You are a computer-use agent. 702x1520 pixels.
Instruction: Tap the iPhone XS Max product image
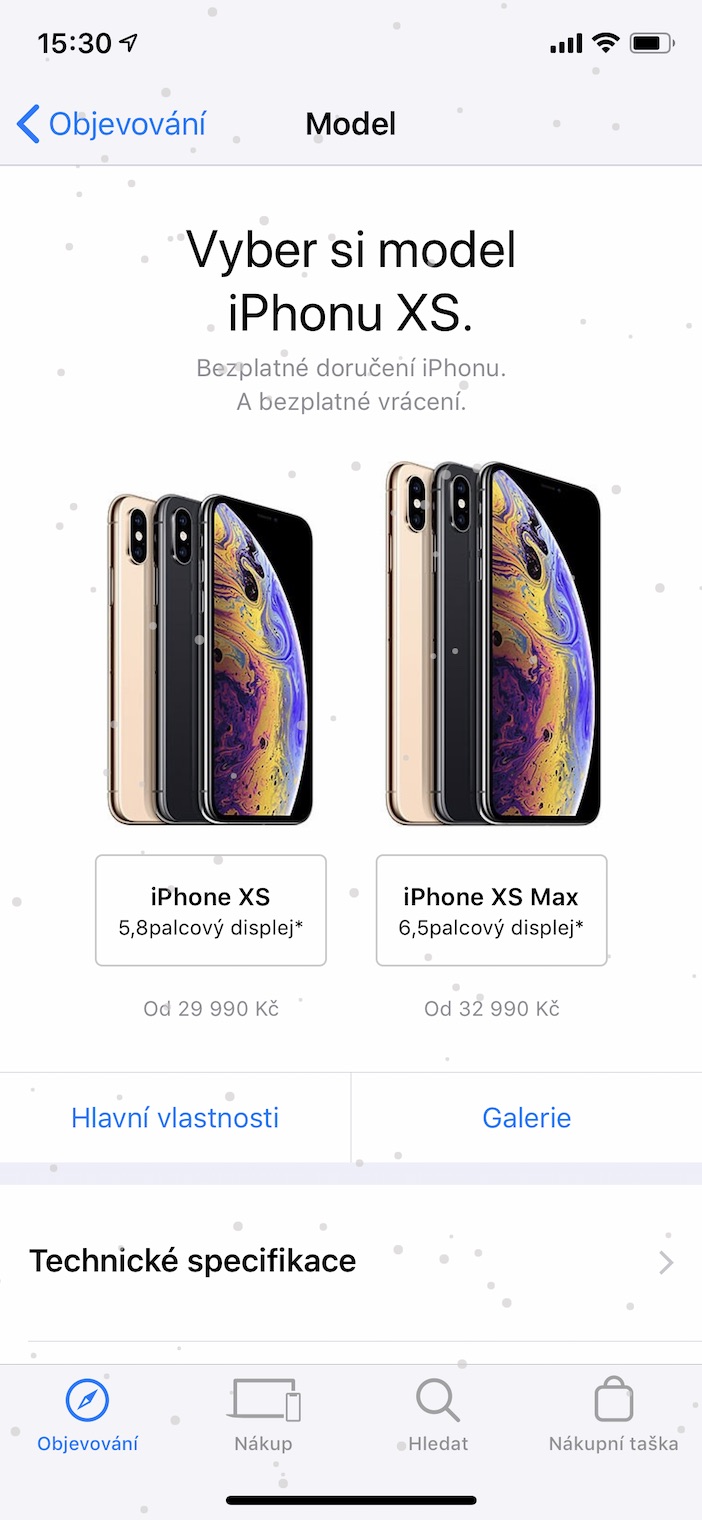pos(494,642)
